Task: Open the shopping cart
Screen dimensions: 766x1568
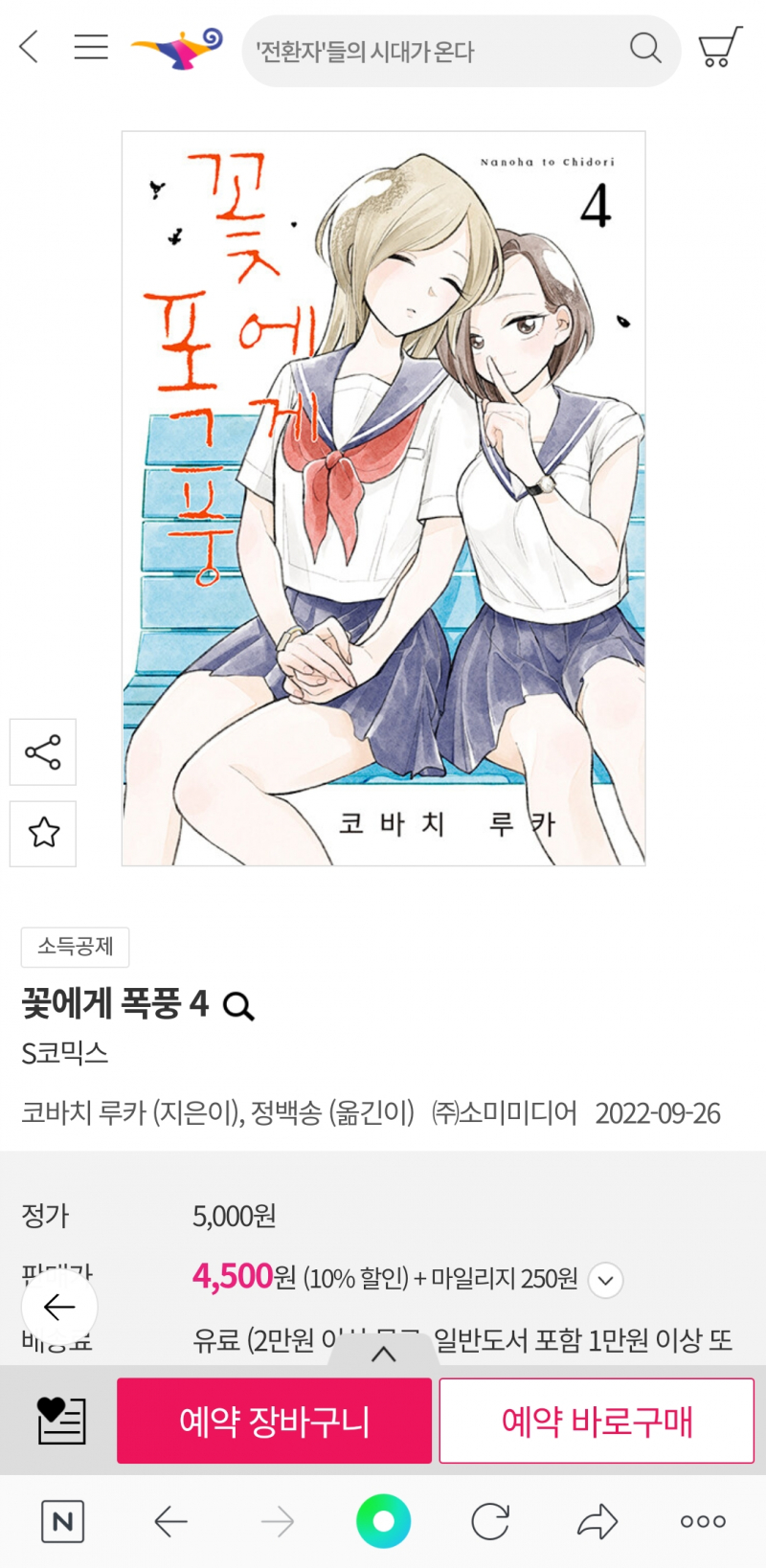Action: (720, 47)
